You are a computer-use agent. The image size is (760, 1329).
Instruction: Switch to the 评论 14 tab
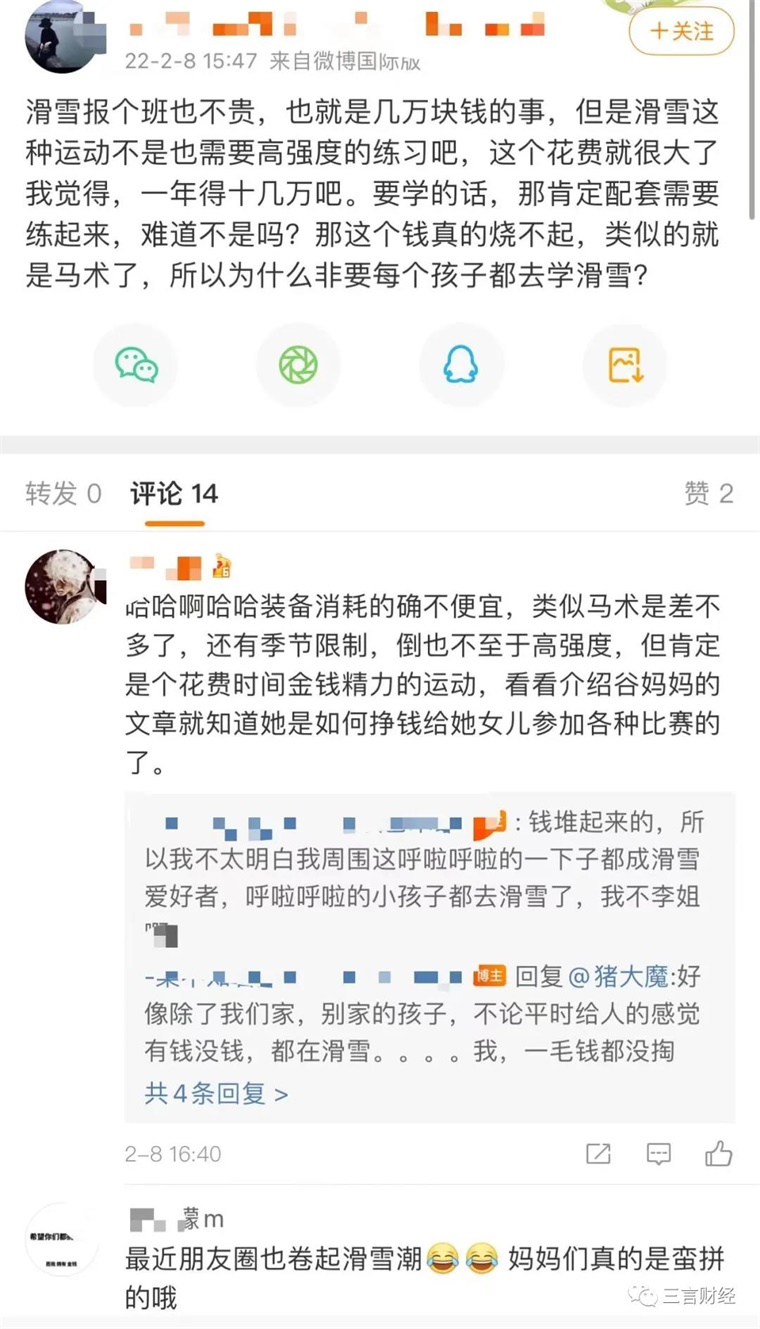[172, 492]
